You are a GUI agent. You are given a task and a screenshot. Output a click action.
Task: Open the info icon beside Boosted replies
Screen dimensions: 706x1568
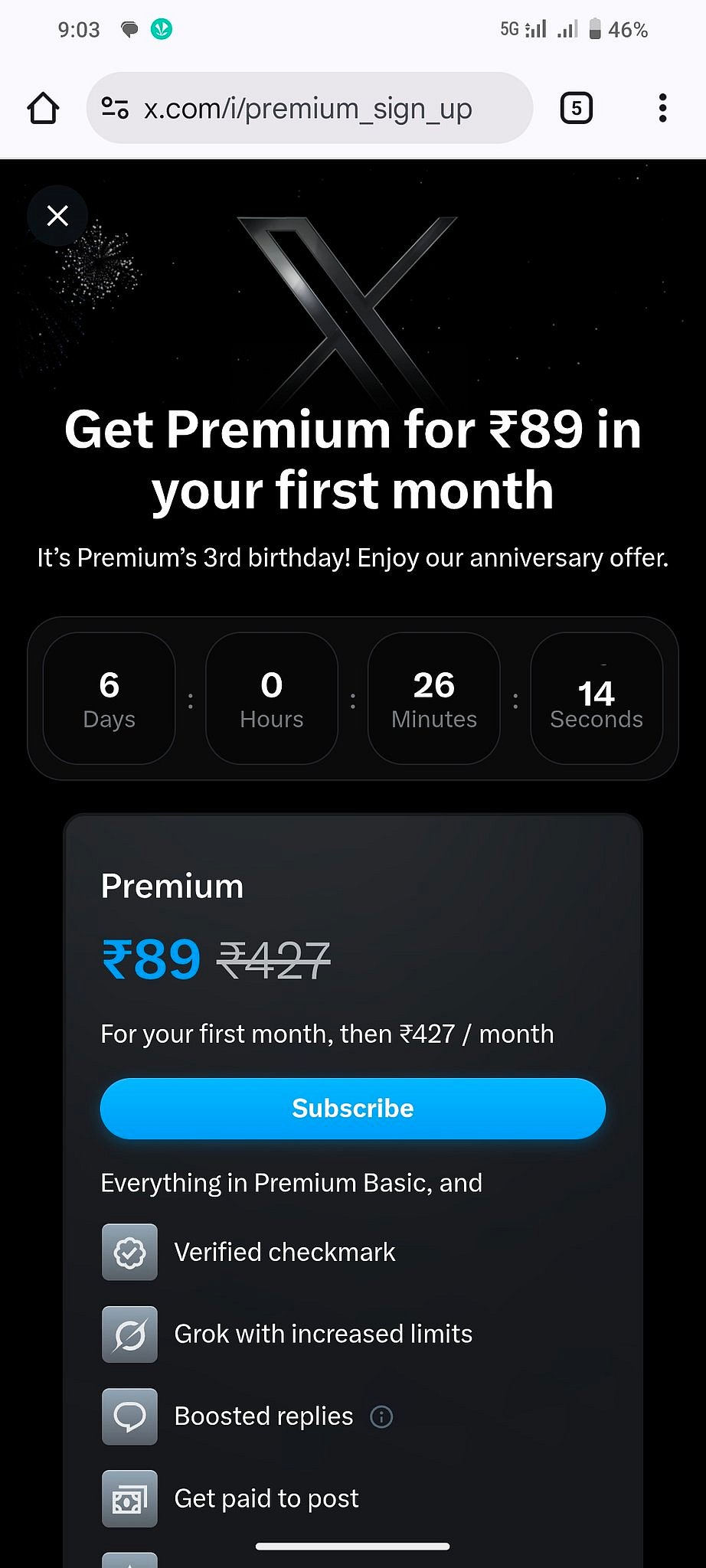coord(381,1416)
